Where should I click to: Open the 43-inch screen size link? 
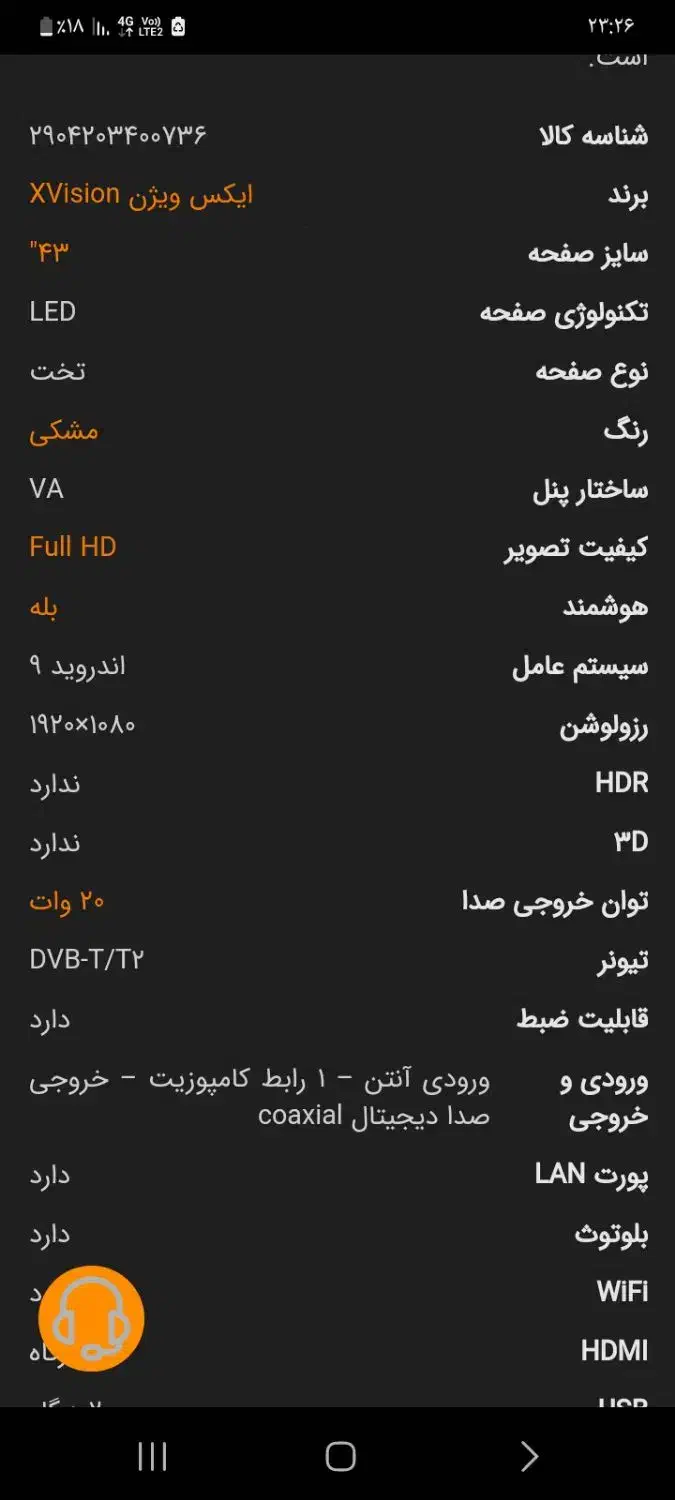[x=49, y=252]
